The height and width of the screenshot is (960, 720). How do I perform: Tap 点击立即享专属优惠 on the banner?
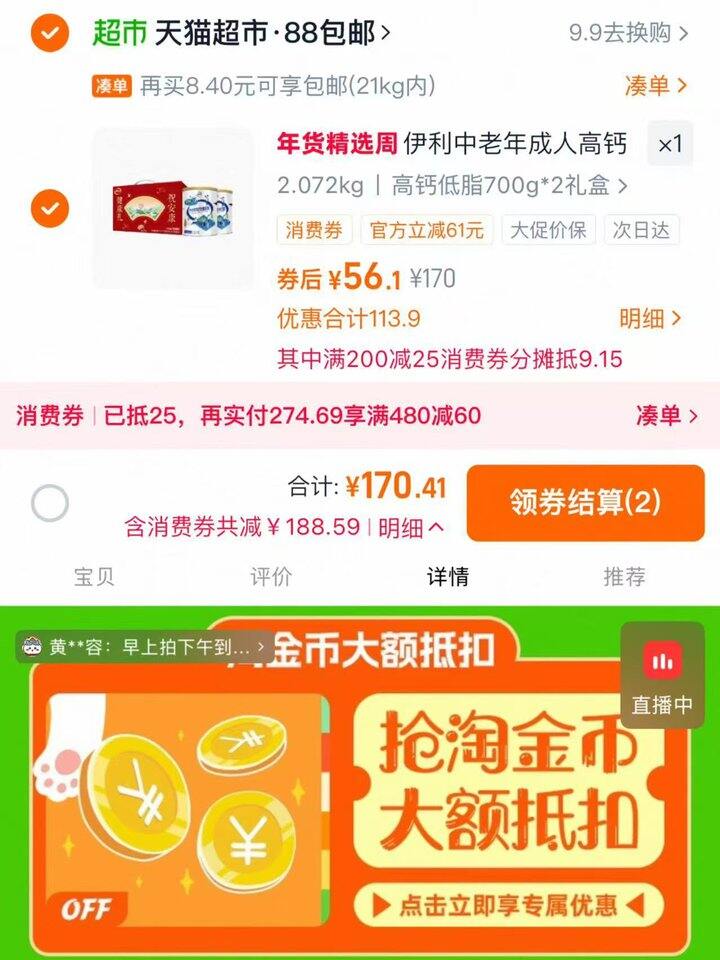coord(508,905)
